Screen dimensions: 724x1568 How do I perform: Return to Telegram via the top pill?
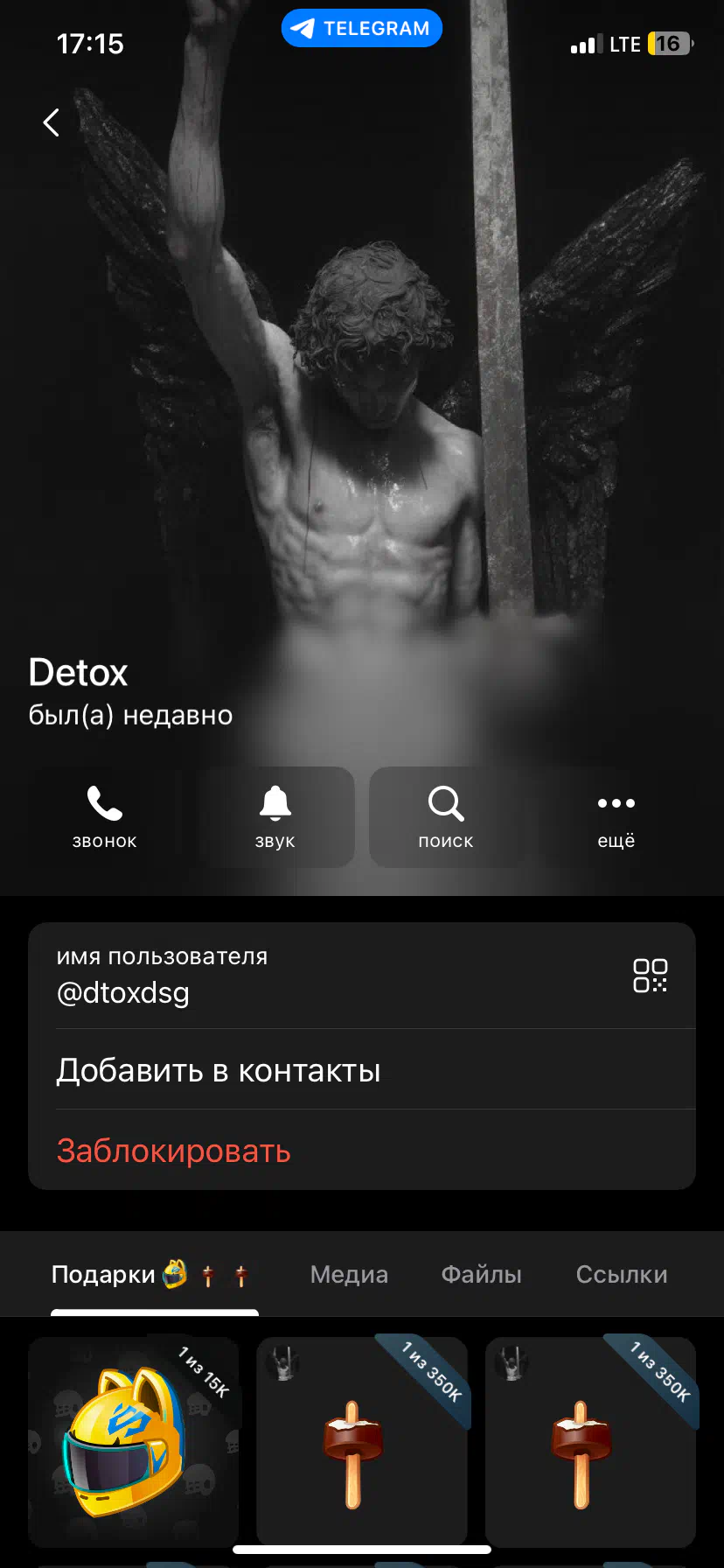362,28
